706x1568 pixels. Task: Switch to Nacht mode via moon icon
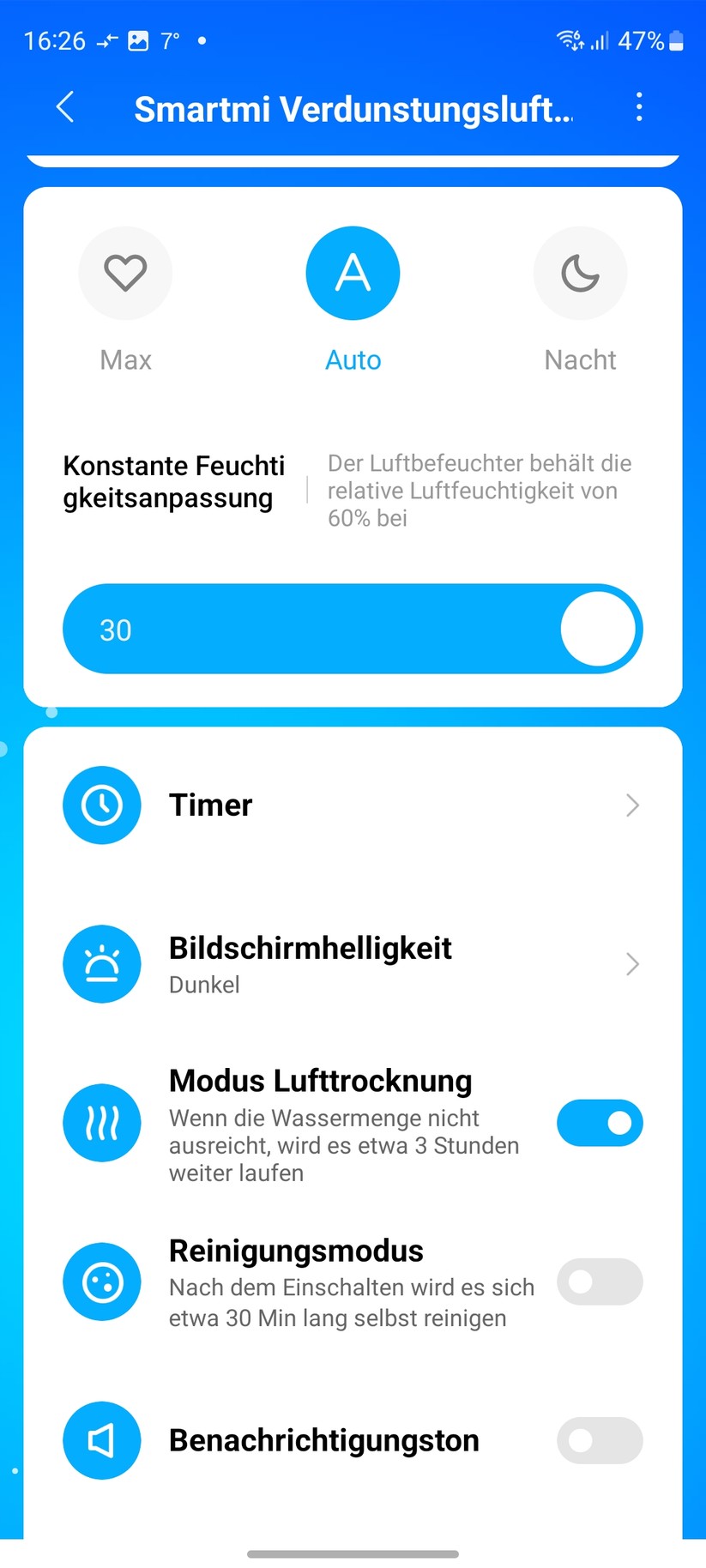(x=580, y=273)
